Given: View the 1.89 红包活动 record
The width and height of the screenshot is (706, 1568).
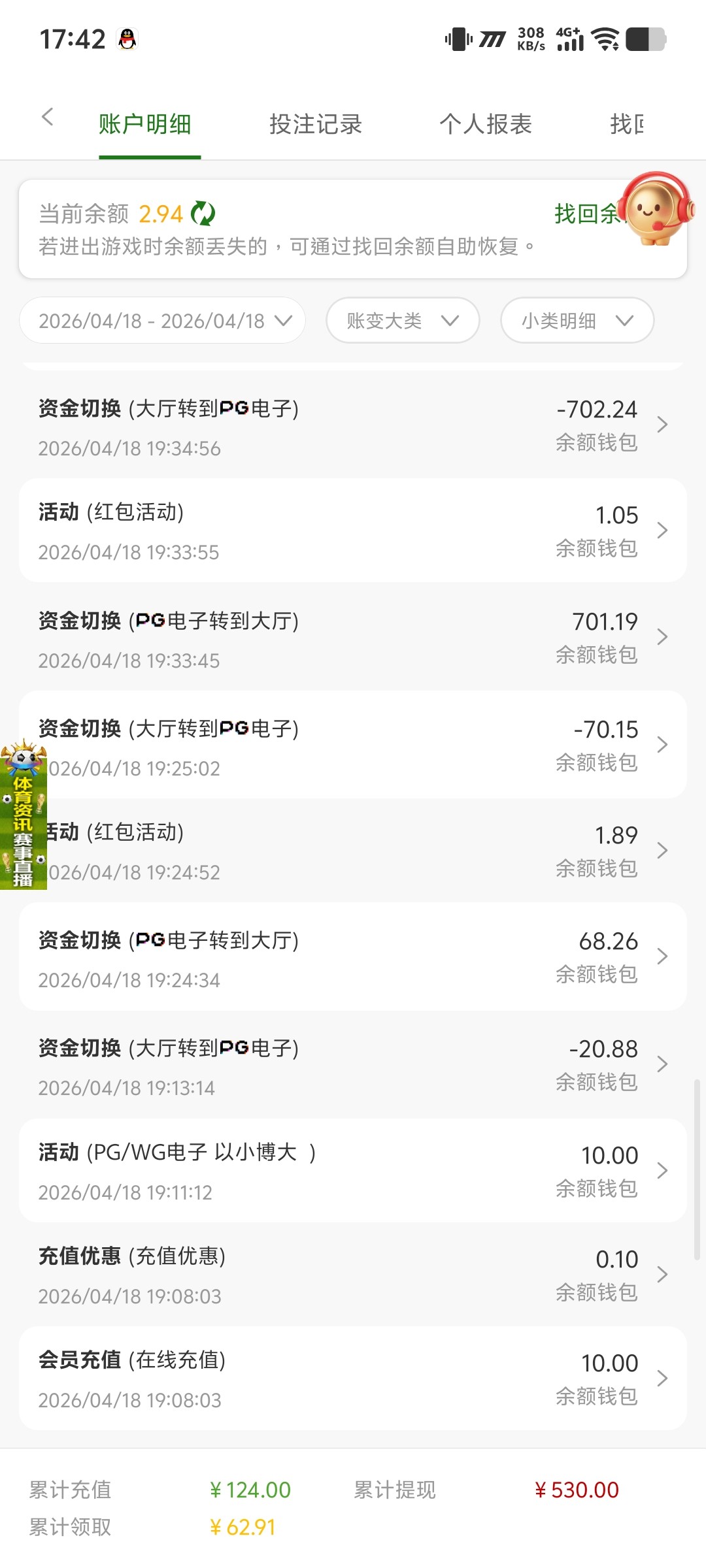Looking at the screenshot, I should tap(353, 851).
